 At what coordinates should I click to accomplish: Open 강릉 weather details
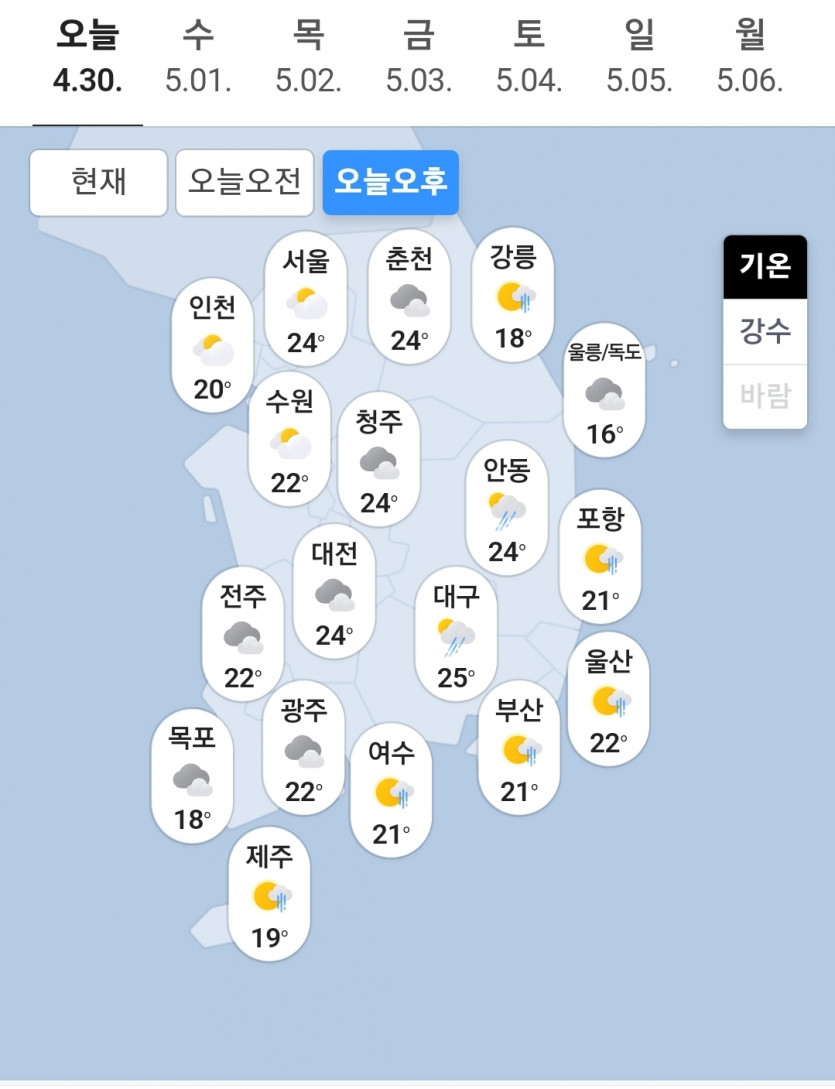coord(513,297)
